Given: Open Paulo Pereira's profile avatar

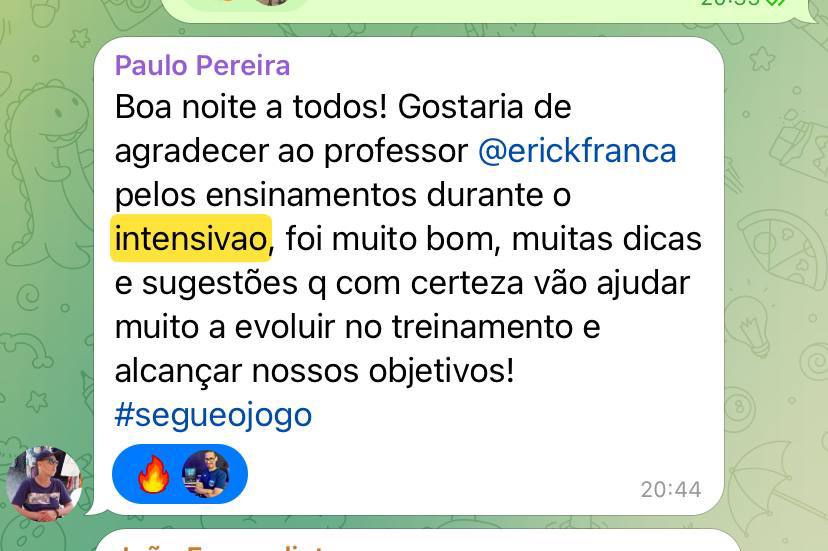Looking at the screenshot, I should pos(44,483).
